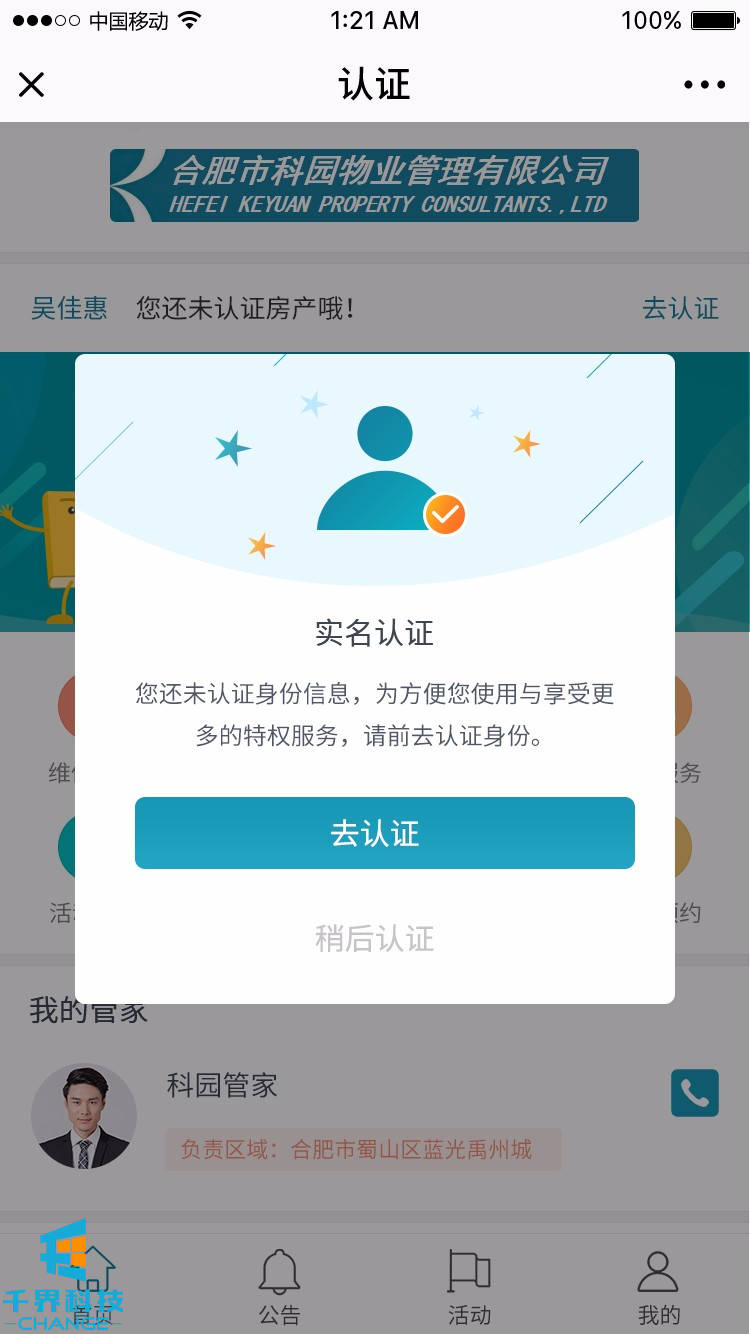Viewport: 750px width, 1334px height.
Task: Switch to the 公告 tab
Action: click(x=280, y=1287)
